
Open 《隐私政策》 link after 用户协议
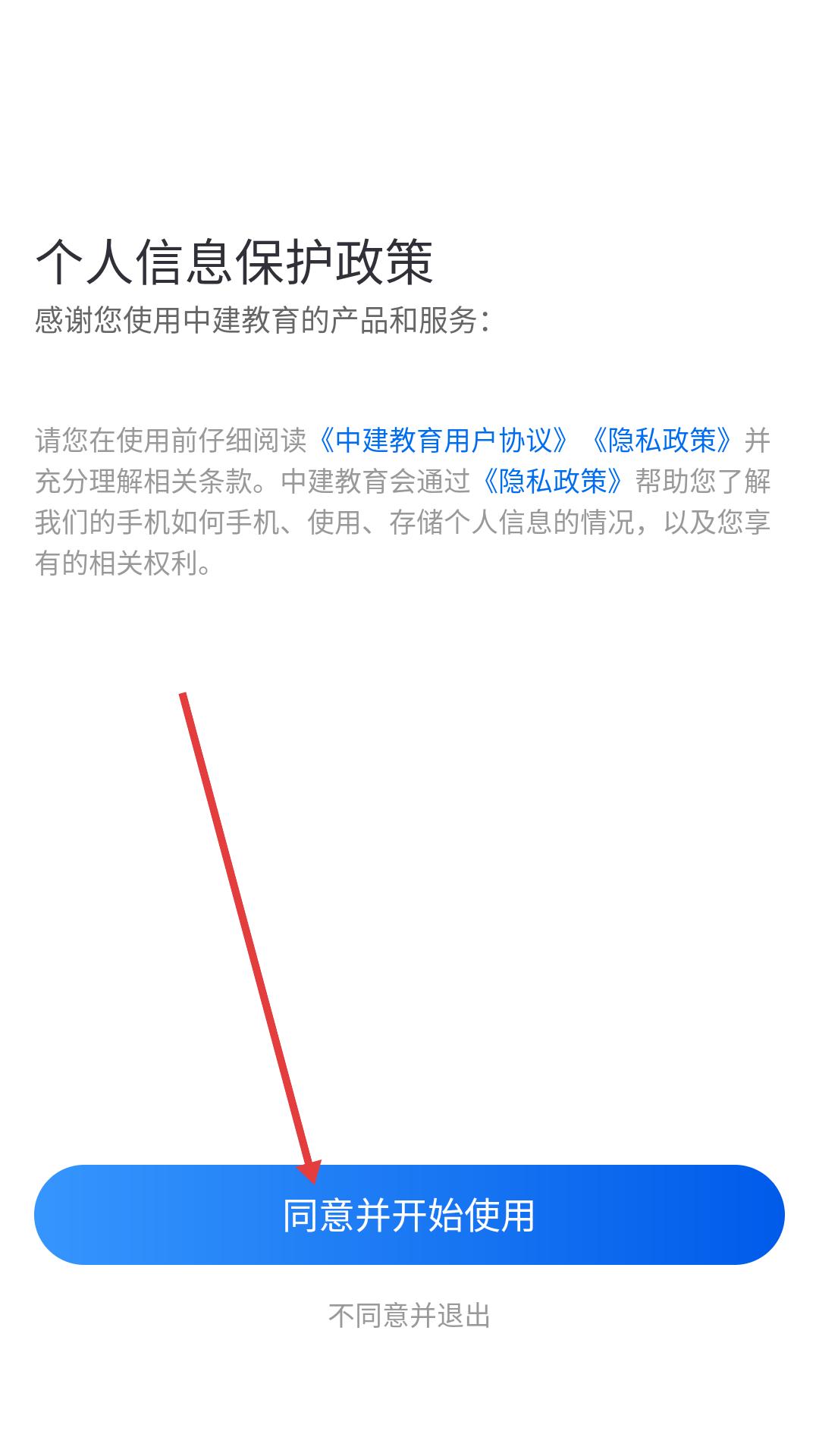coord(662,440)
